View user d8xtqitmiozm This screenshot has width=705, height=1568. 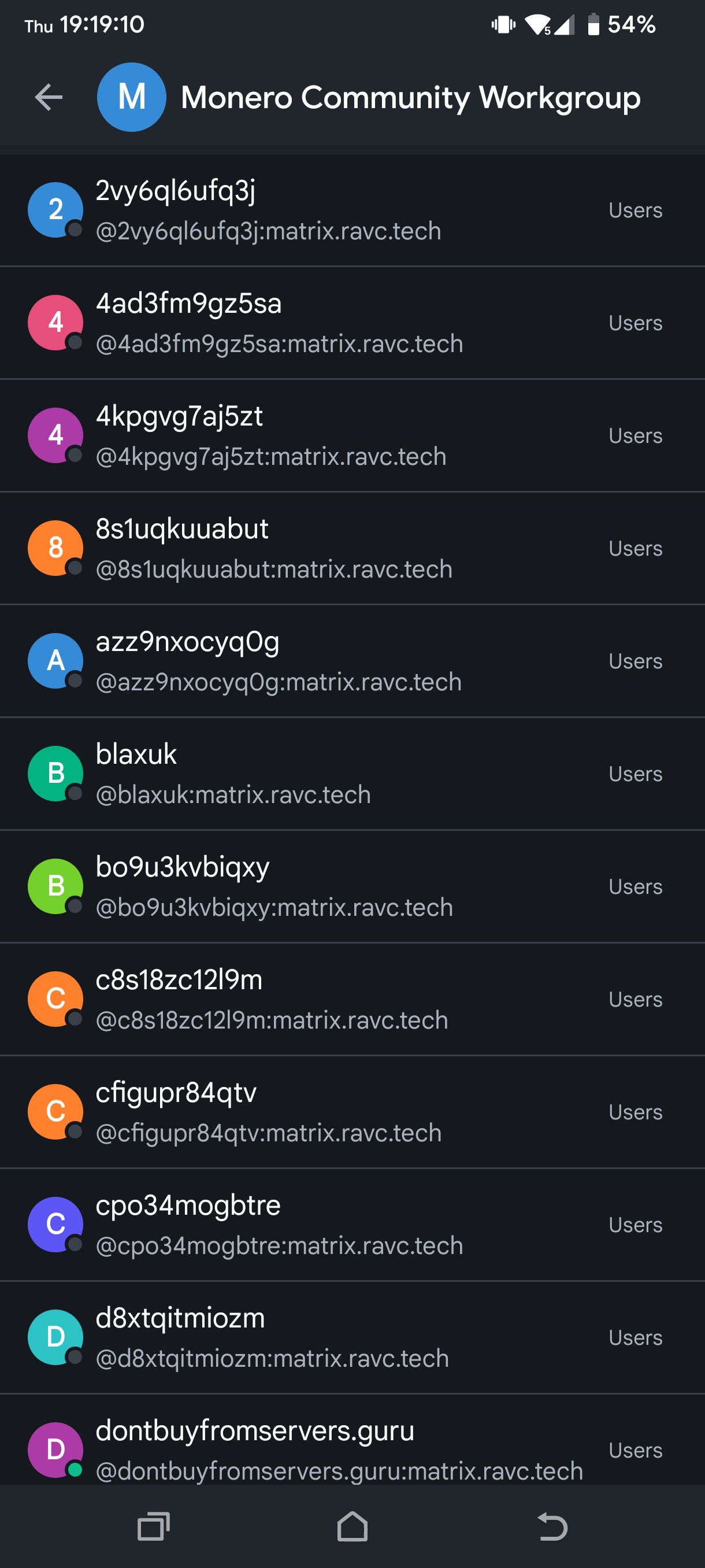pyautogui.click(x=352, y=1337)
